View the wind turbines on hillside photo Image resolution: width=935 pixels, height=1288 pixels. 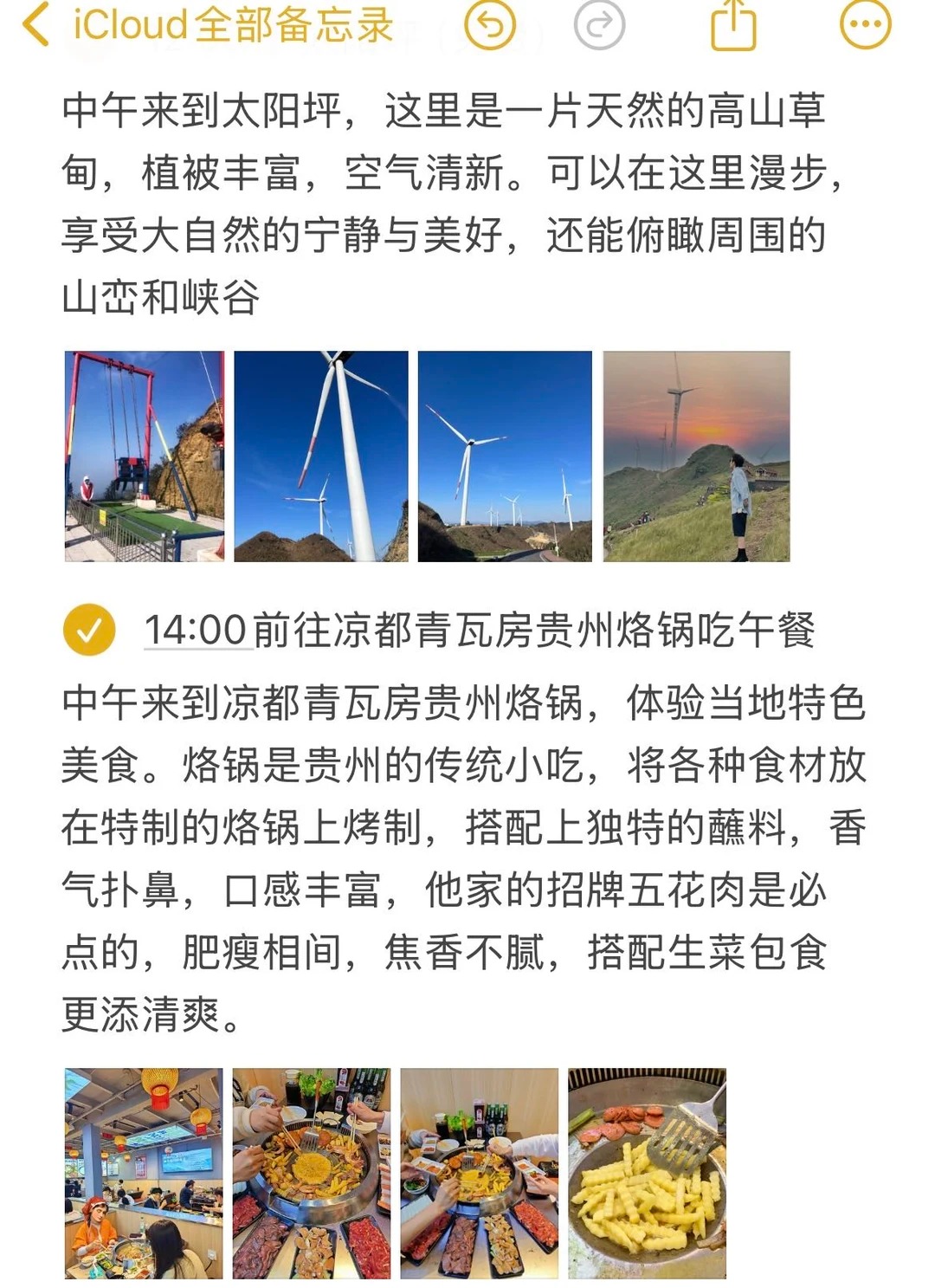(x=505, y=456)
